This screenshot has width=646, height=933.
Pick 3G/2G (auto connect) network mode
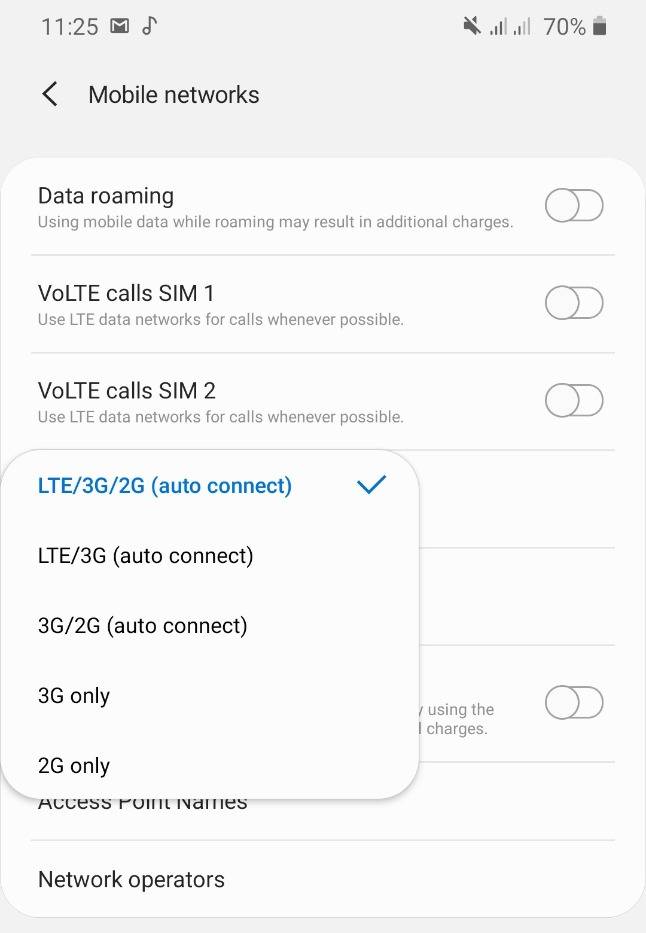[143, 626]
